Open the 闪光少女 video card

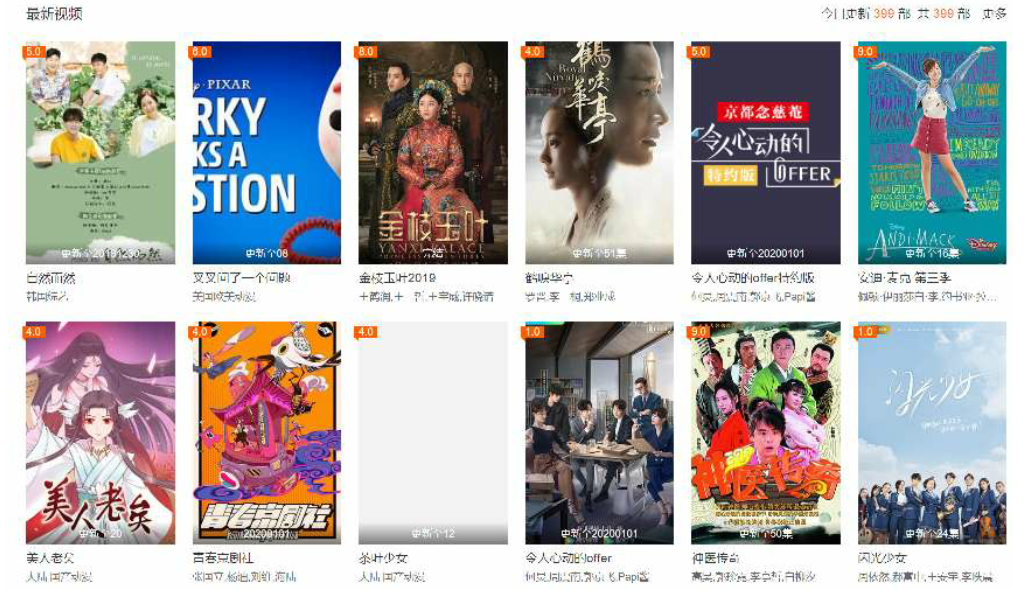tap(931, 432)
